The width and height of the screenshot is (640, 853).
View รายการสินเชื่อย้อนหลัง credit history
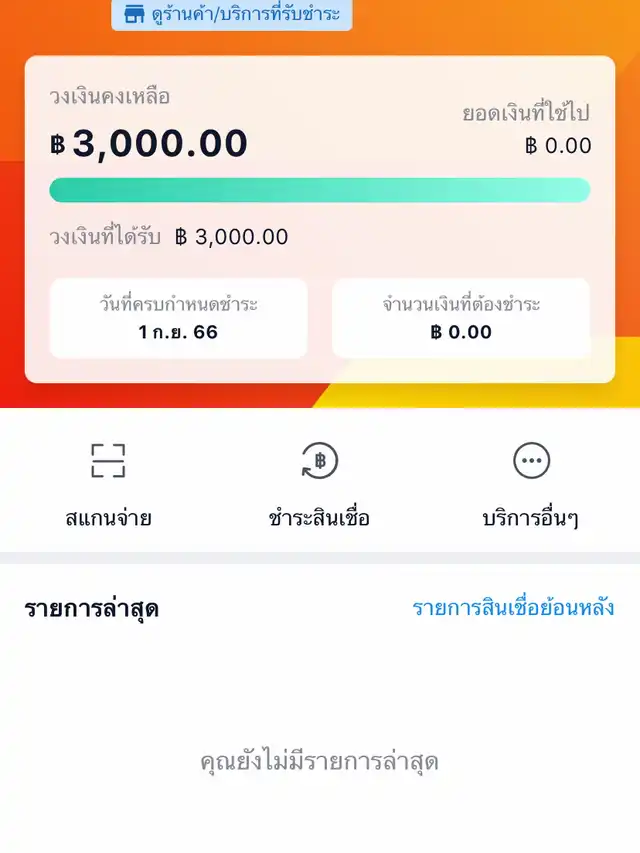(x=513, y=607)
